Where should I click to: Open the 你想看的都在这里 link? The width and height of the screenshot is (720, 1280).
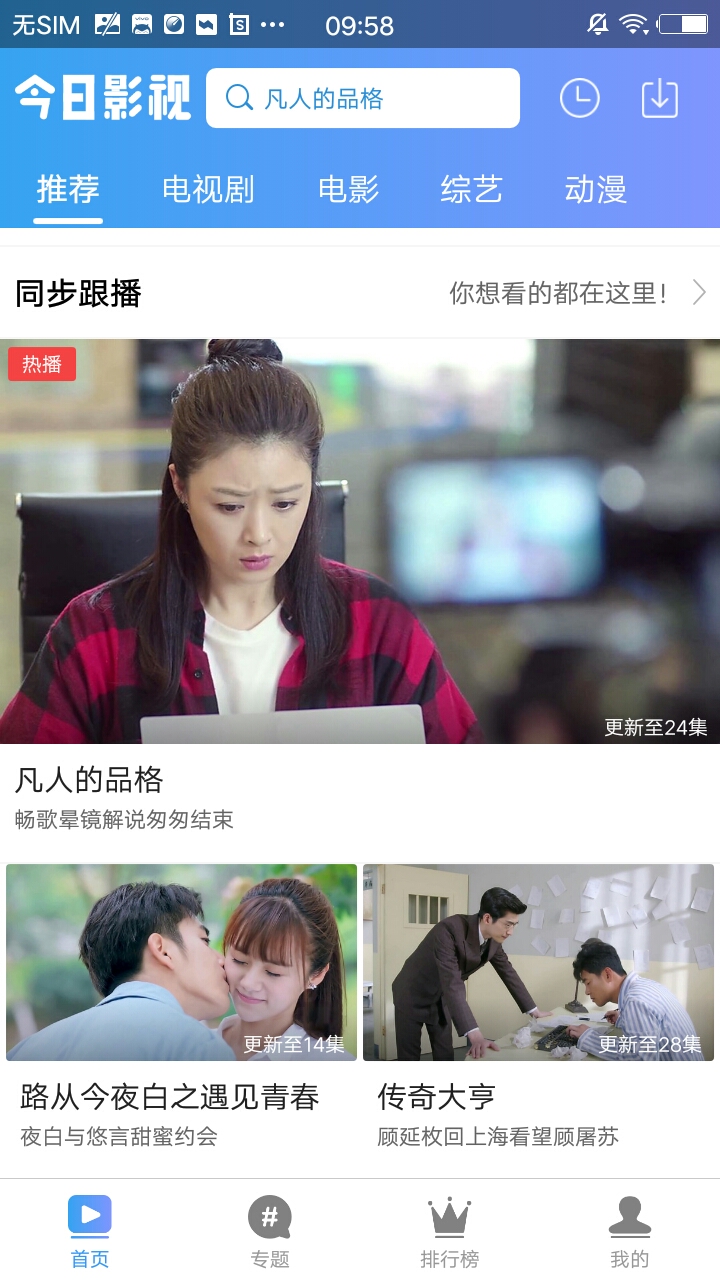pos(576,293)
